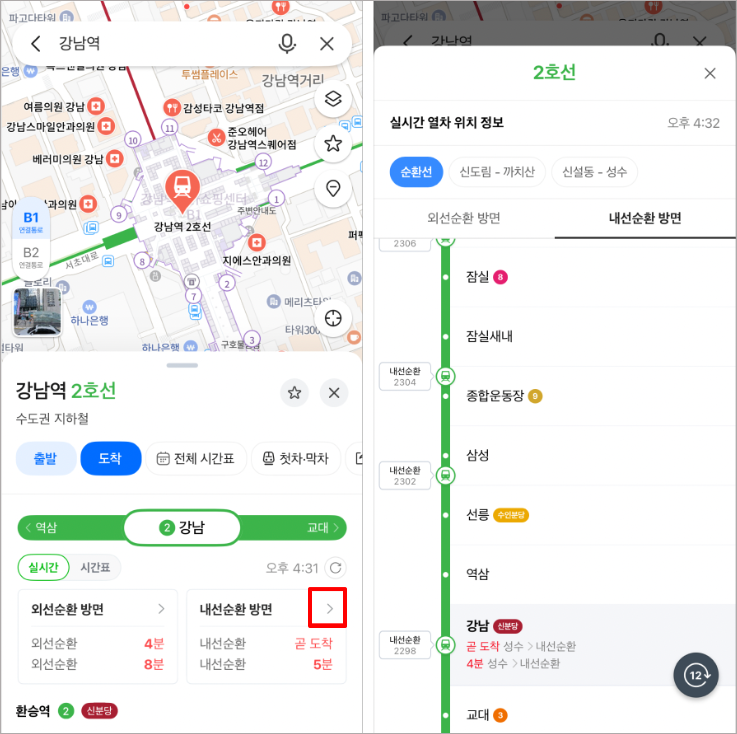Close the 2호선 train location panel
Screen dimensions: 737x734
(x=710, y=73)
